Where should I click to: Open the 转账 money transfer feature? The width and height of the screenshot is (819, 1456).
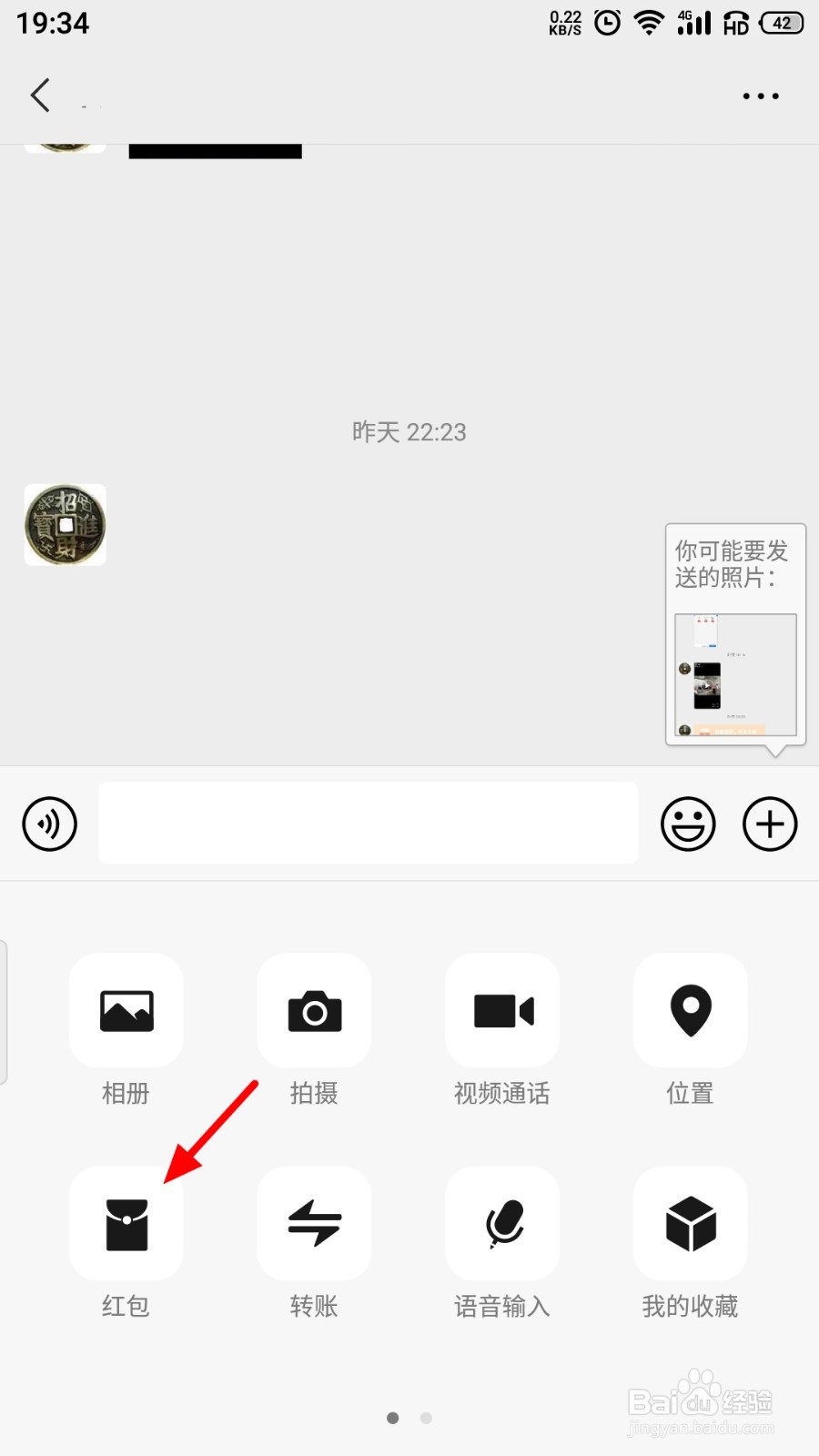[314, 1224]
